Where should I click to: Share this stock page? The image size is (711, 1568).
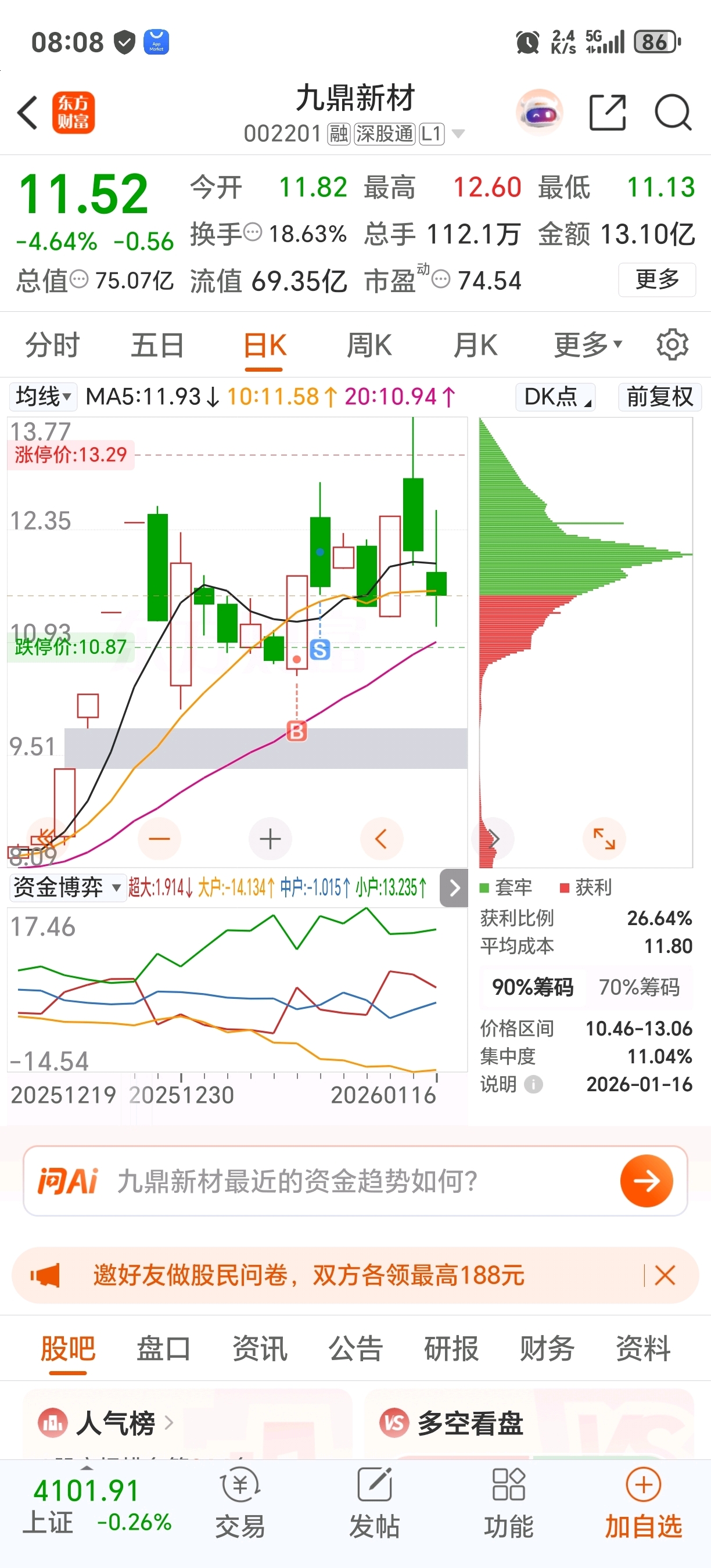(608, 113)
